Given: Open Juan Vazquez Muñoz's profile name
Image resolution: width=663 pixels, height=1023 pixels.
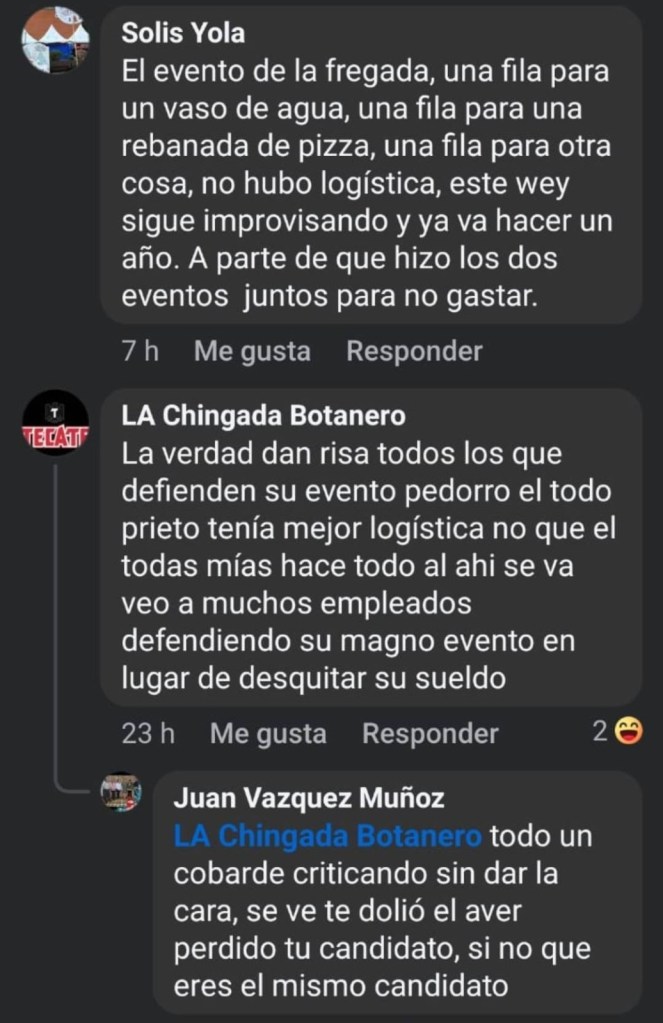Looking at the screenshot, I should (x=308, y=797).
